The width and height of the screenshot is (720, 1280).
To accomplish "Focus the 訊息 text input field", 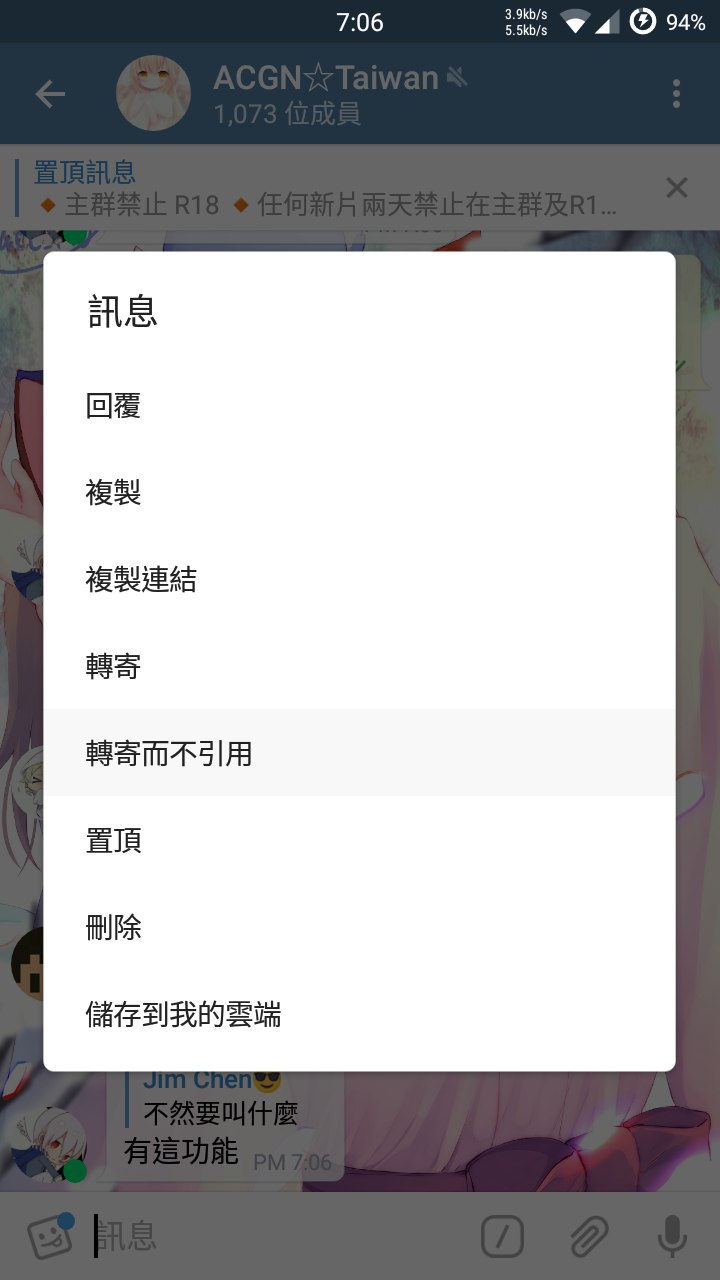I will pyautogui.click(x=280, y=1238).
